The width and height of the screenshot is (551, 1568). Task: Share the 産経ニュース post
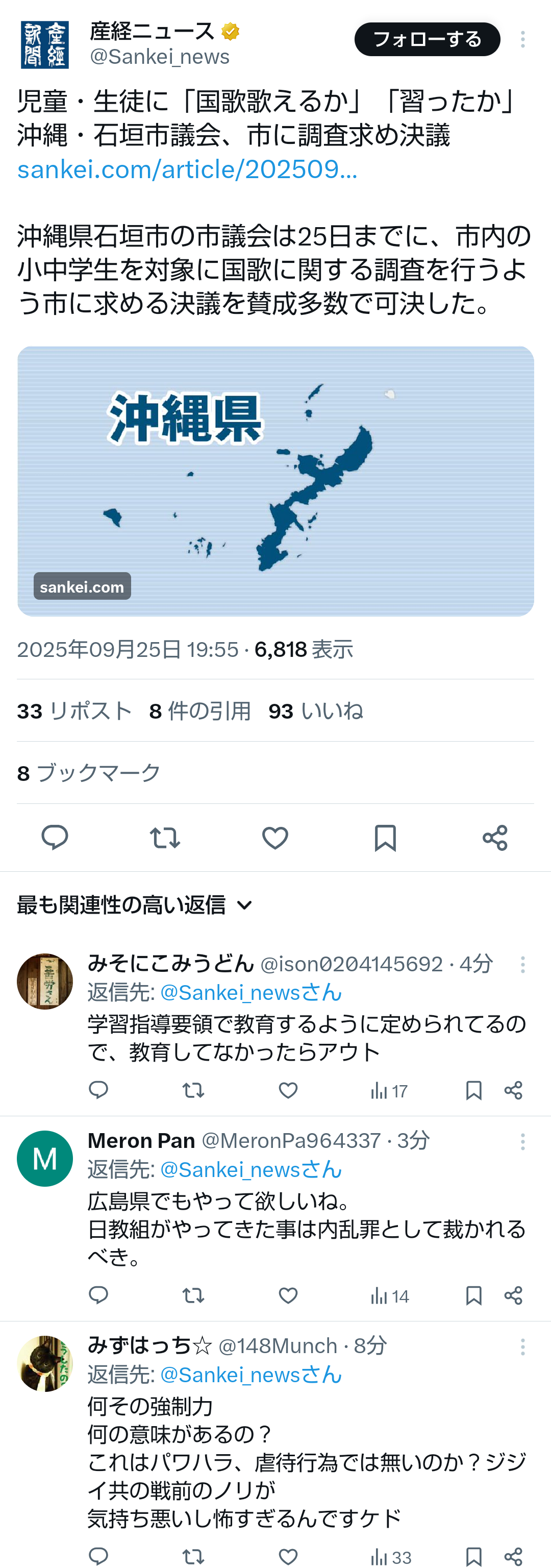[x=495, y=838]
